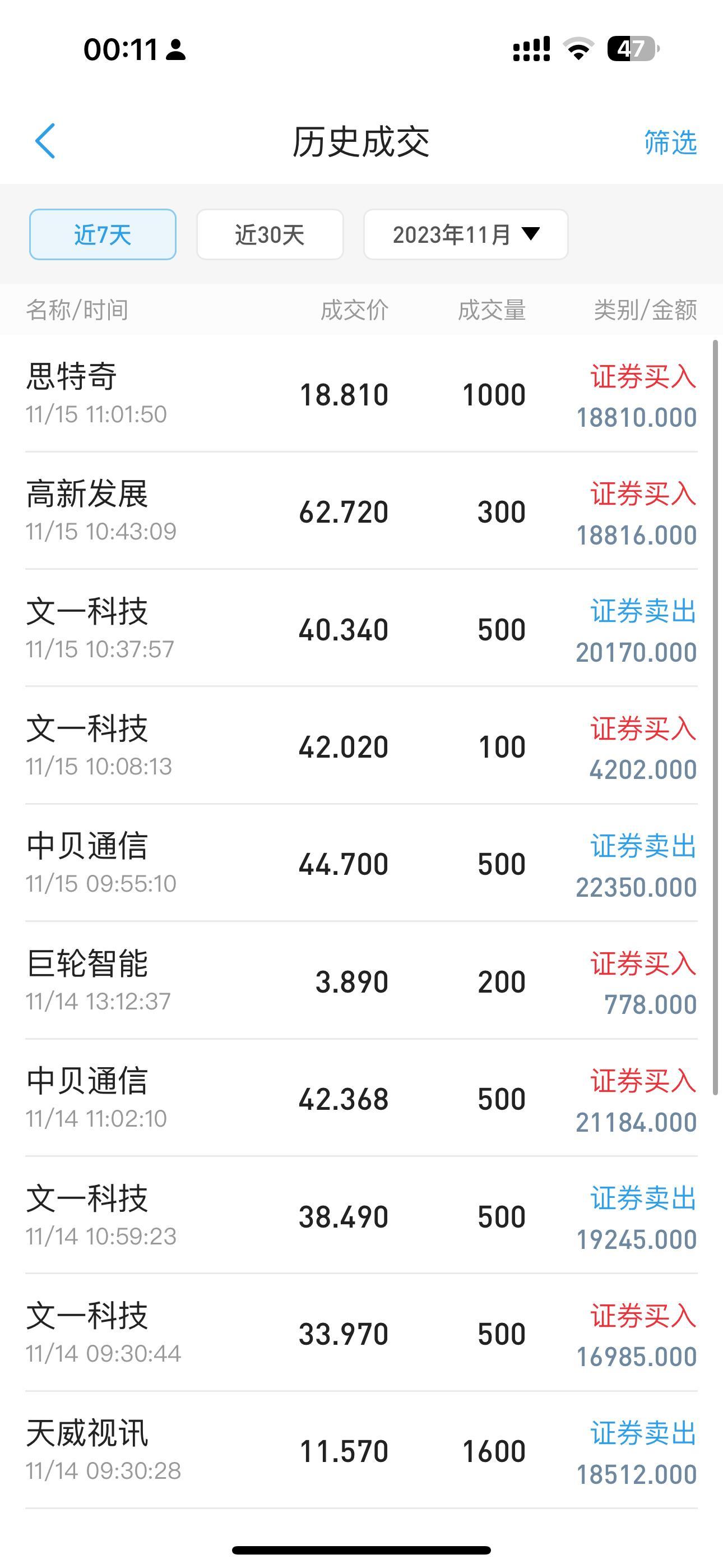Open the 筛选 filter option
Viewport: 723px width, 1568px height.
pos(670,142)
